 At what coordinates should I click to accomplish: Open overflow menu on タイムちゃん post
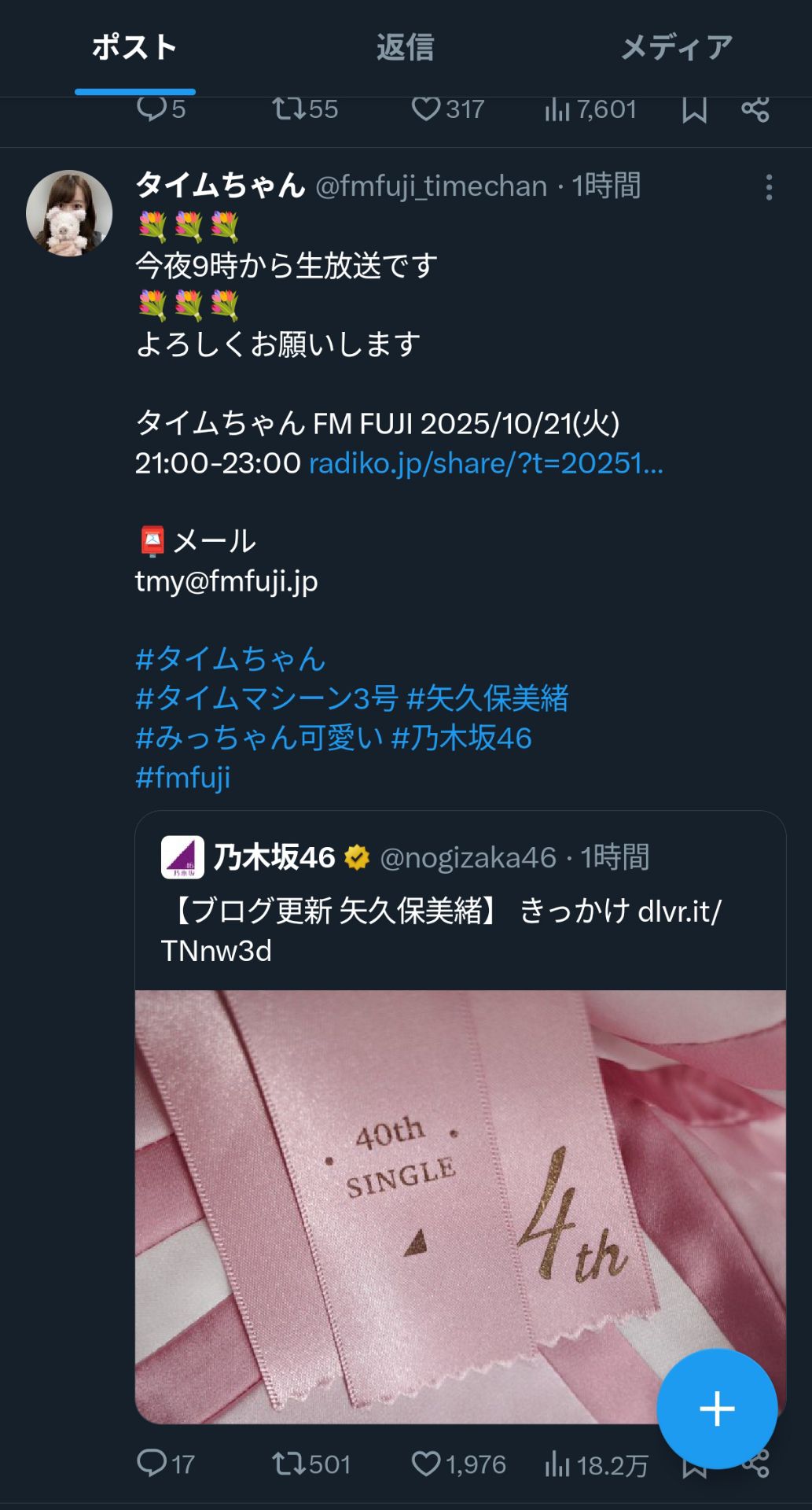[769, 187]
